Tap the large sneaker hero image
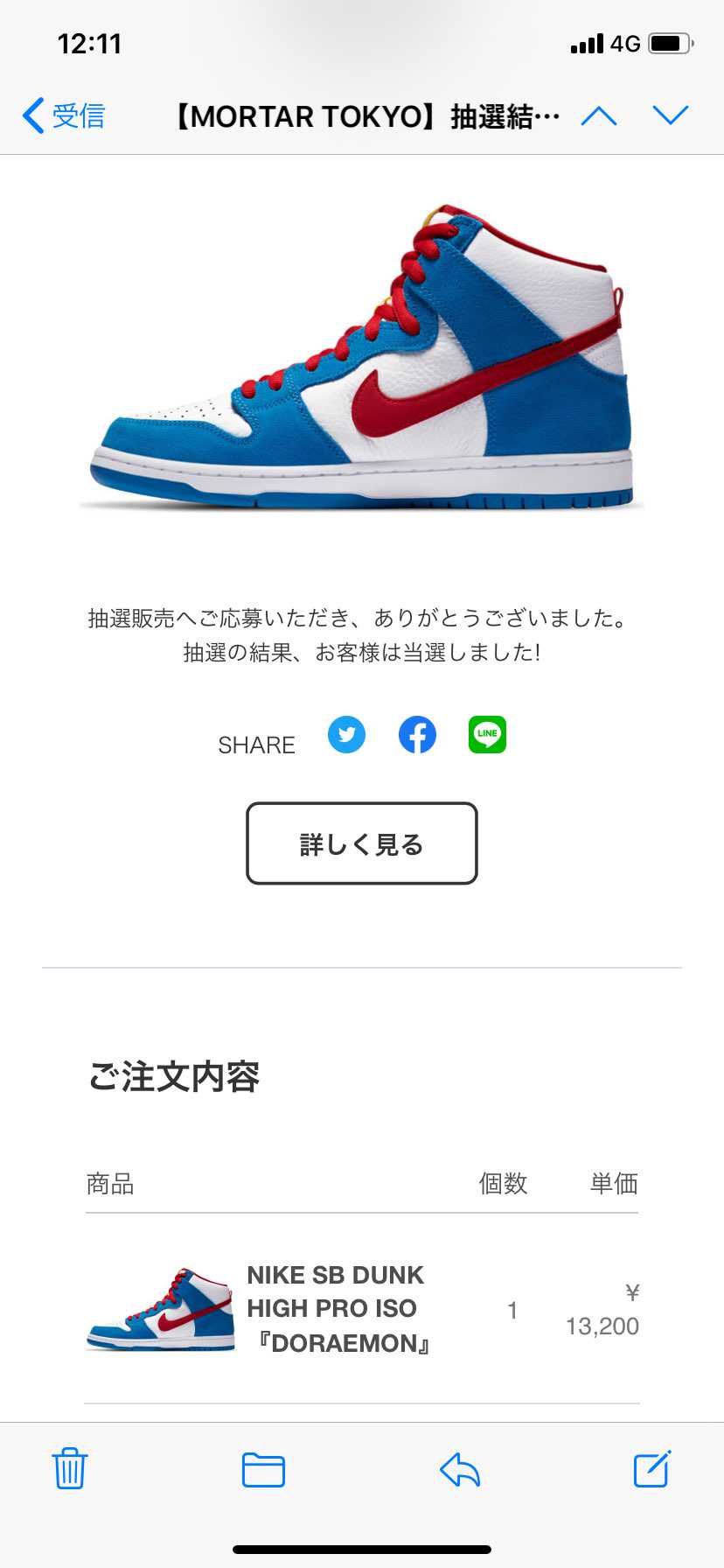724x1568 pixels. click(362, 359)
